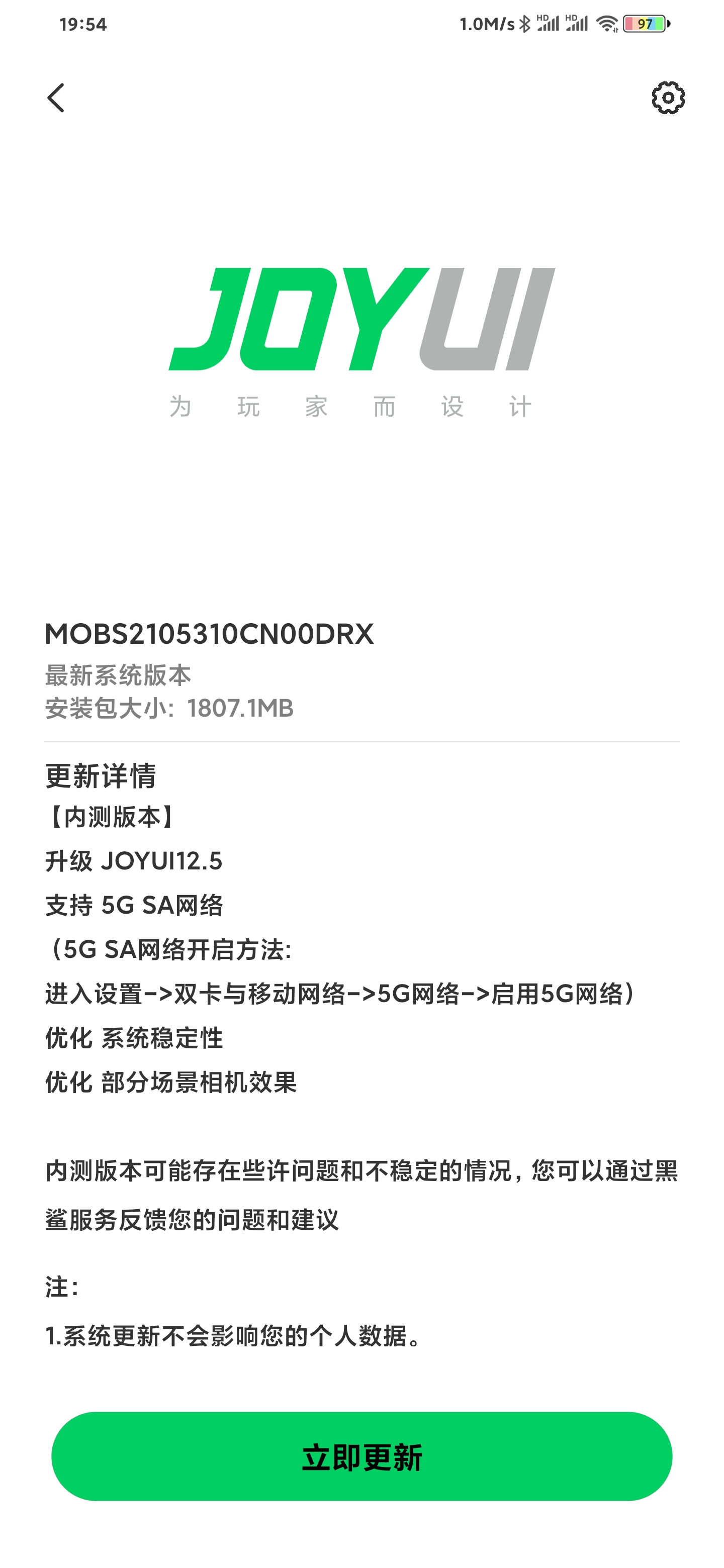This screenshot has height=1568, width=724.
Task: Open update settings gear icon
Action: (668, 98)
